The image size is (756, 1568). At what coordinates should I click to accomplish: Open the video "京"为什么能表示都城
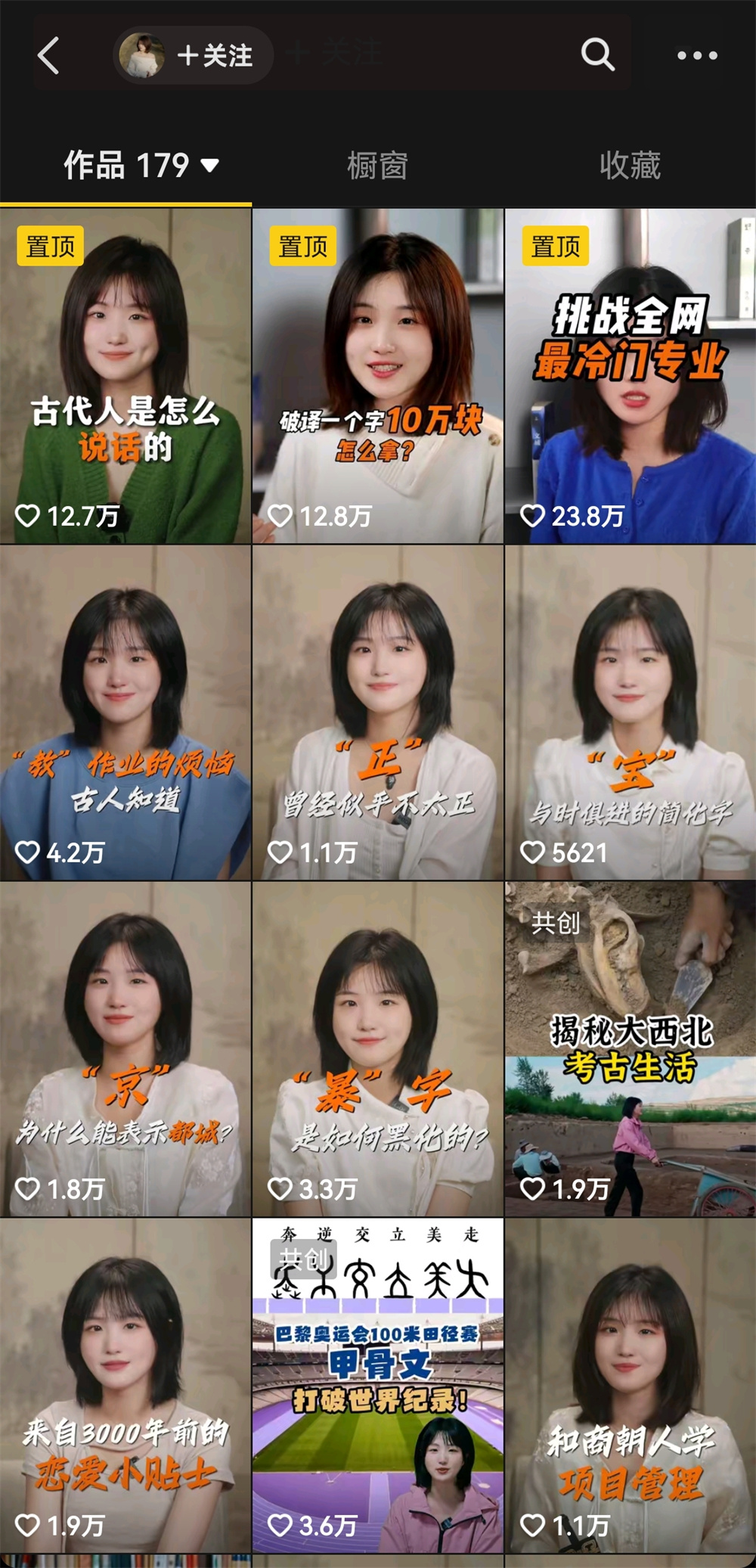[x=125, y=1049]
